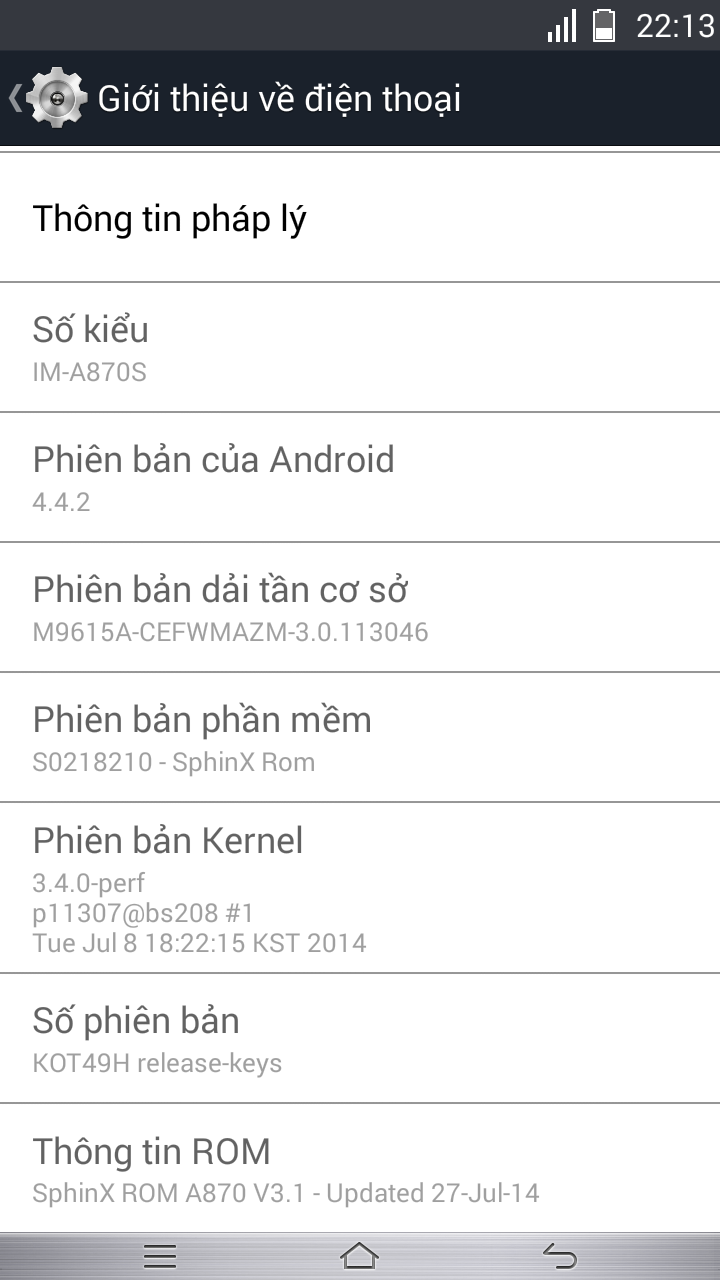Open the navigation bar menu button
The image size is (720, 1280).
(160, 1256)
